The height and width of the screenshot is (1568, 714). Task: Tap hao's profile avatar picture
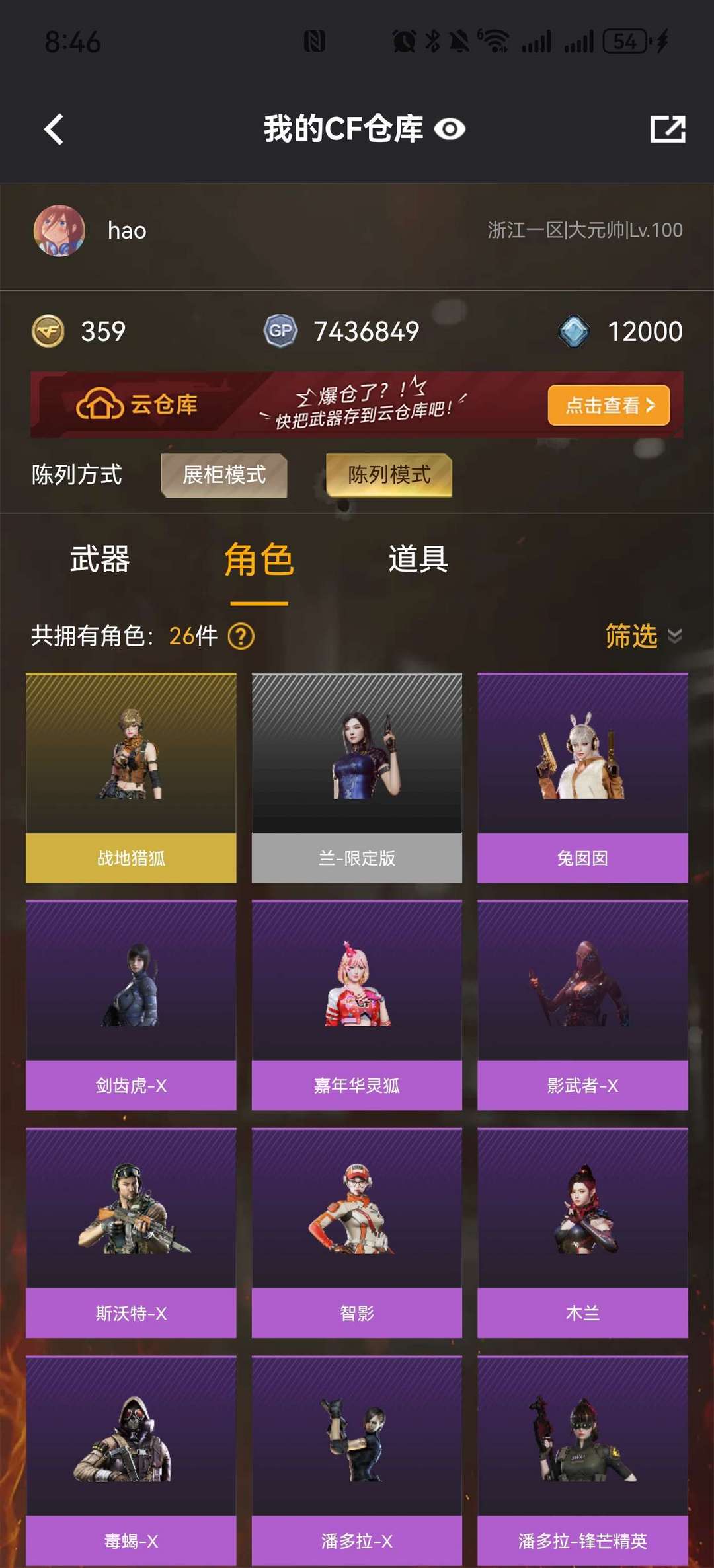pyautogui.click(x=58, y=230)
